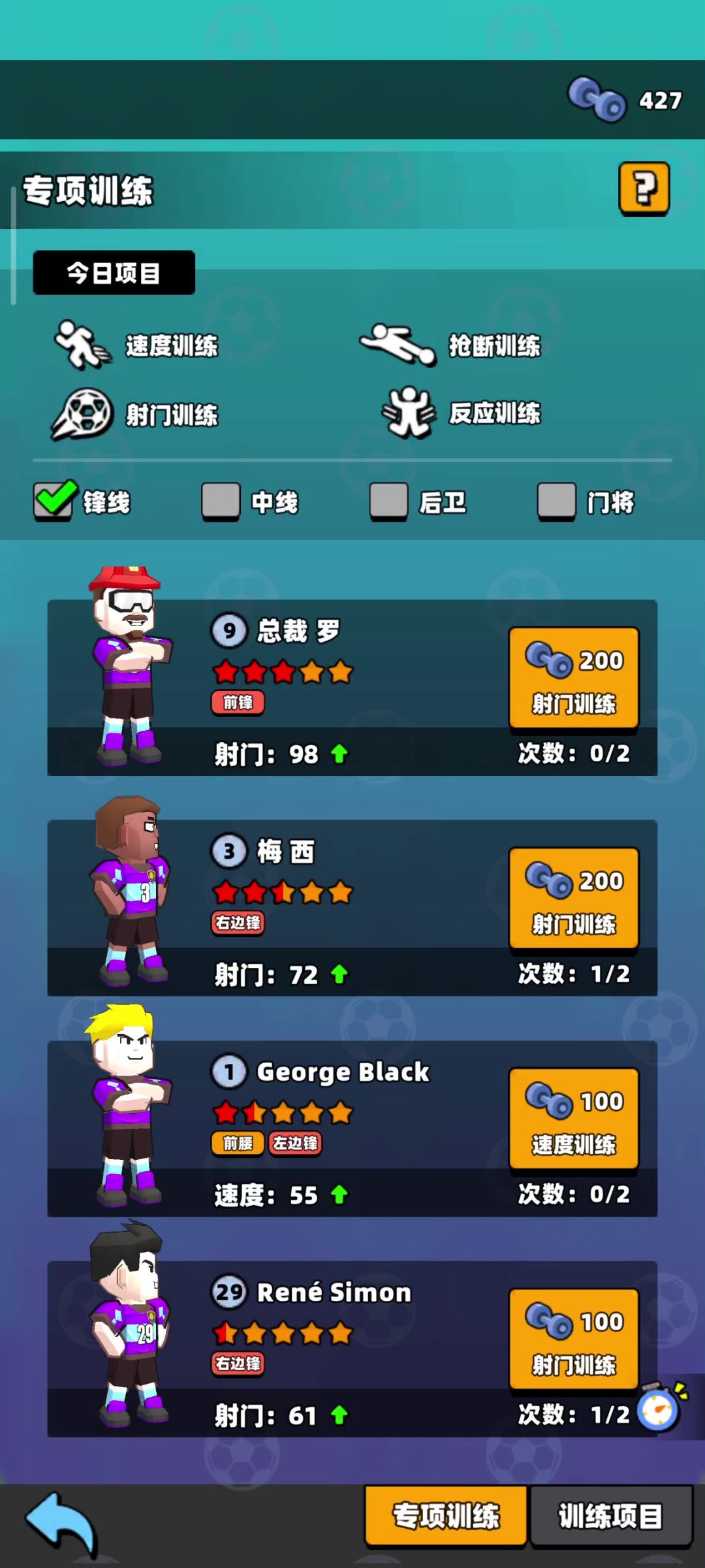Start 射门训练 for 总裁 罗
The image size is (705, 1568).
coord(574,678)
